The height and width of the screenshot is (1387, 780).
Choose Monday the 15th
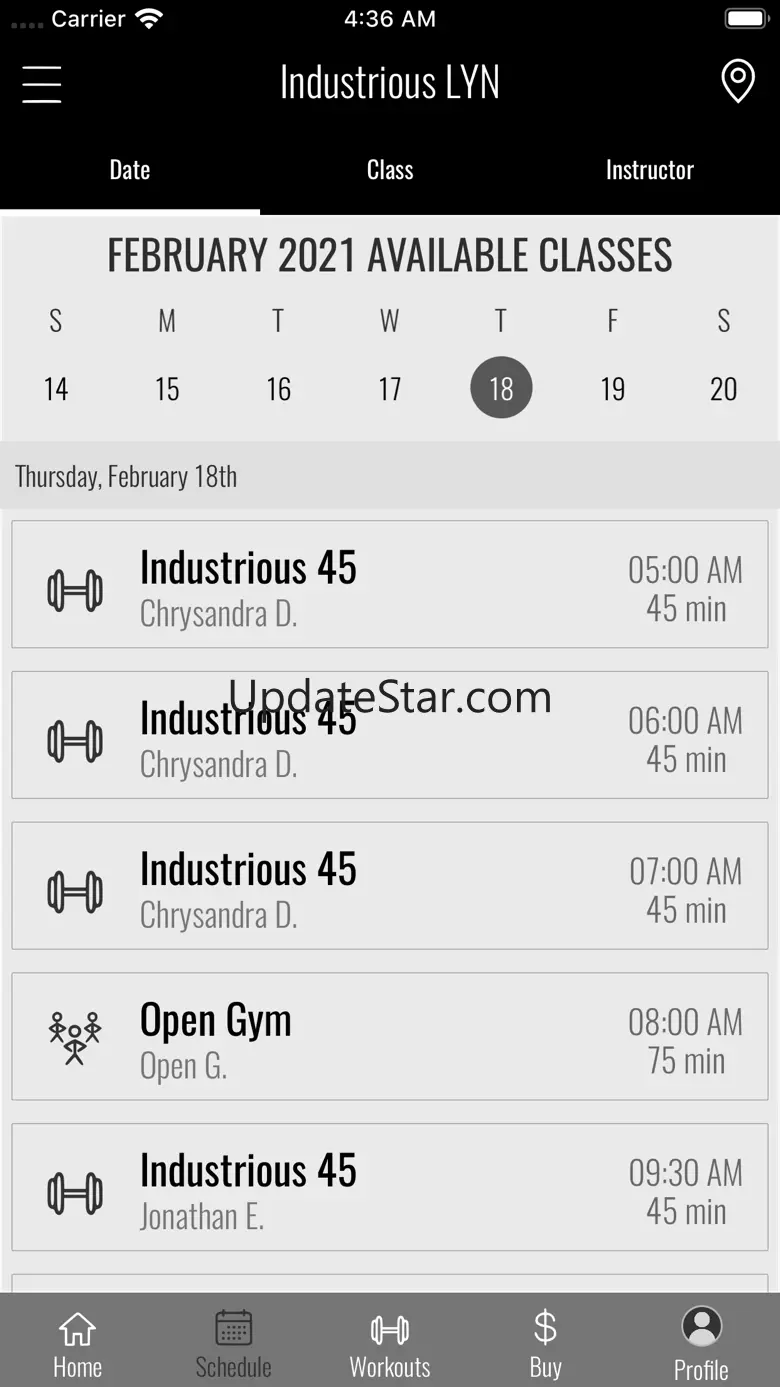167,388
